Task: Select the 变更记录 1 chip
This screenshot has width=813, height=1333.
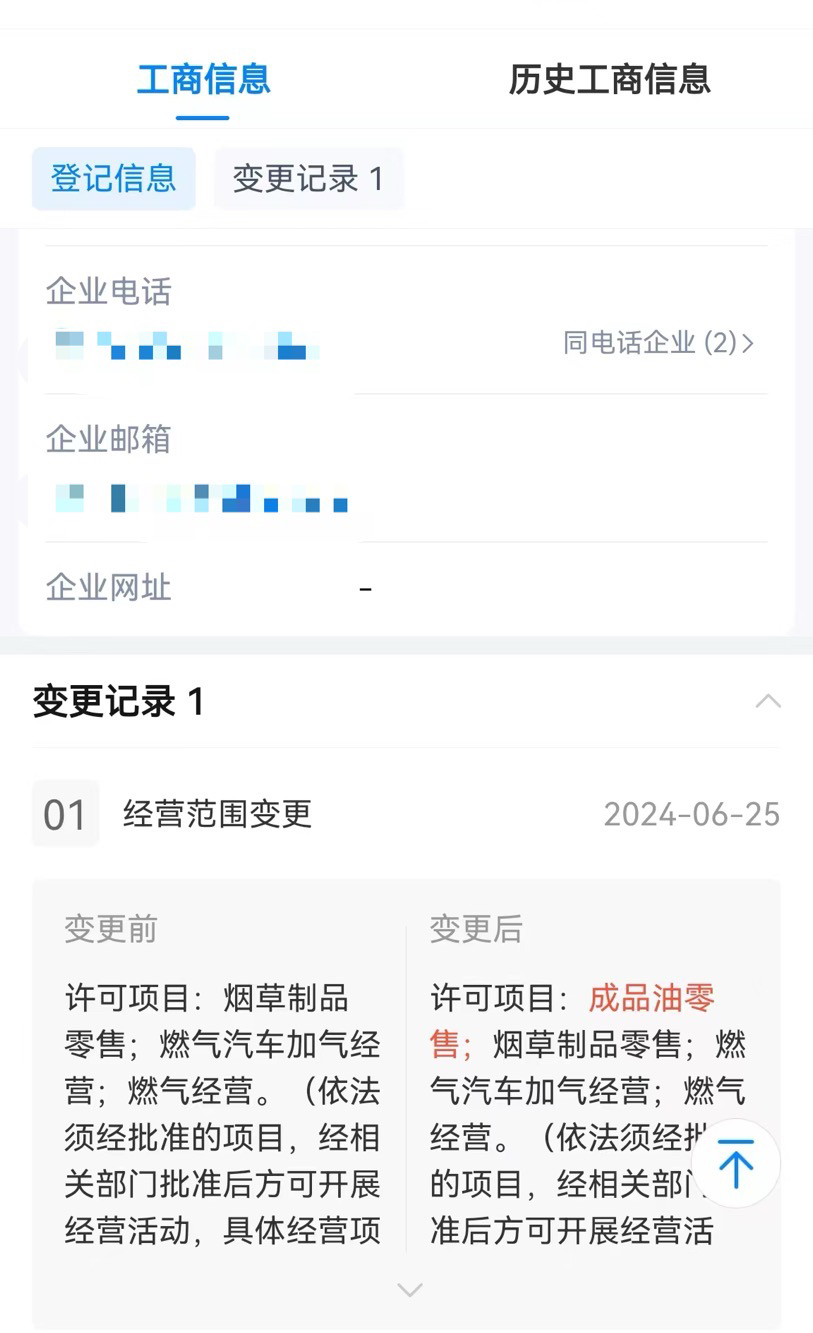Action: (x=308, y=178)
